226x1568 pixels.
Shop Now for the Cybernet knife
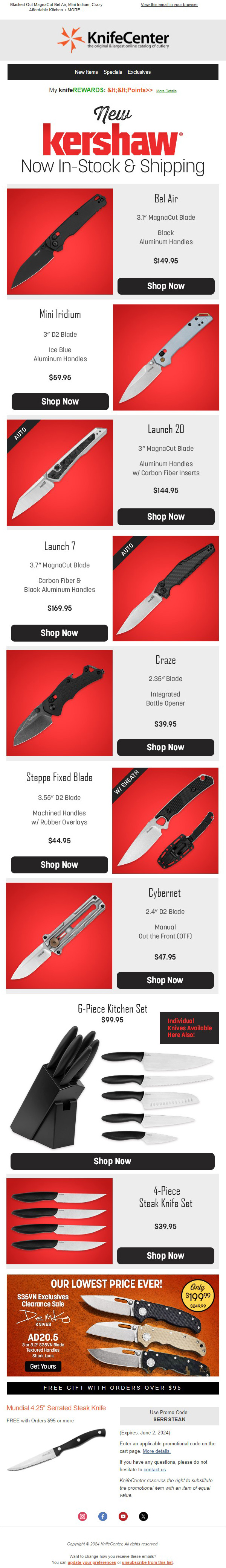point(165,981)
